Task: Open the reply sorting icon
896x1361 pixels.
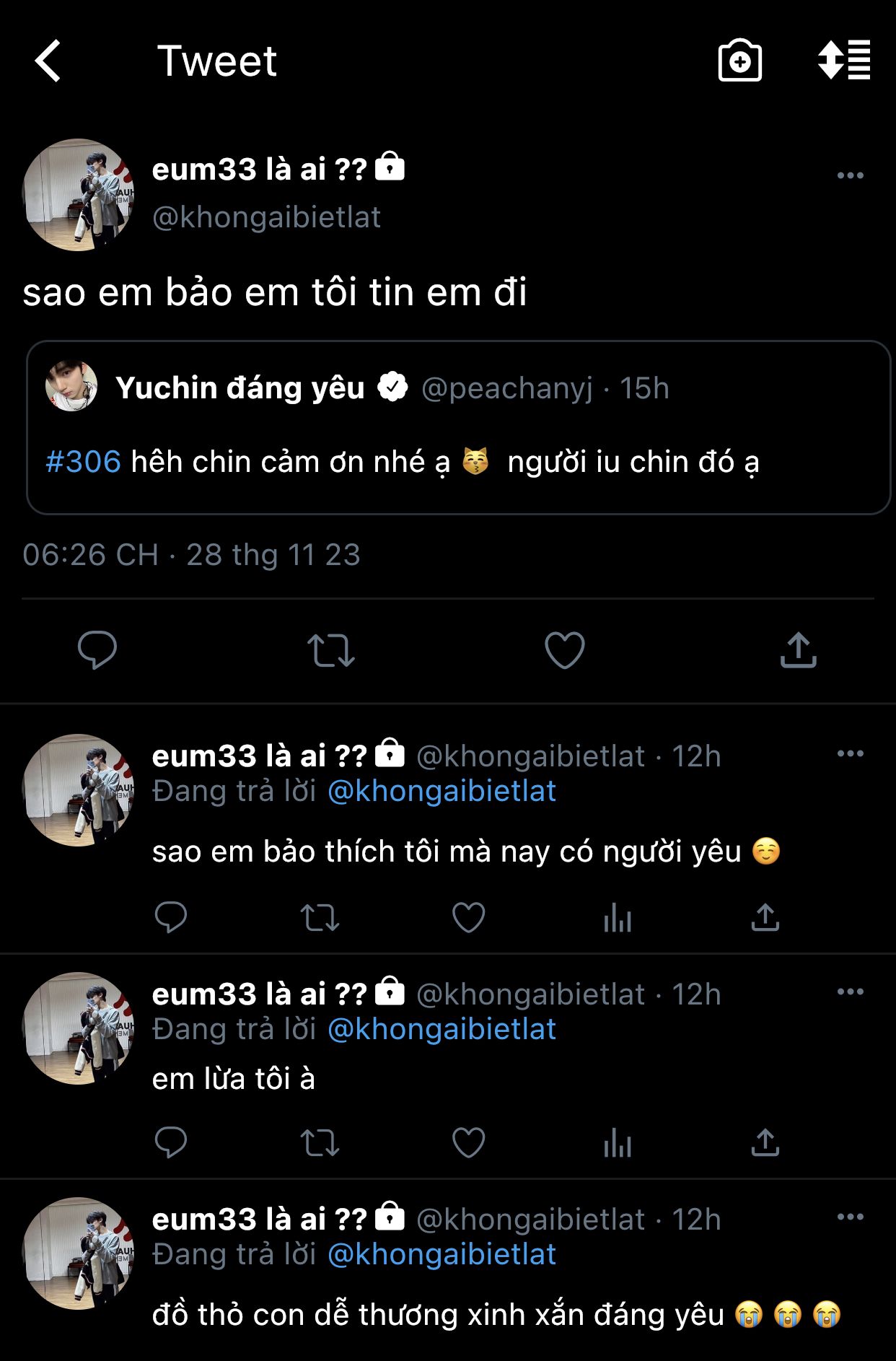Action: click(843, 61)
